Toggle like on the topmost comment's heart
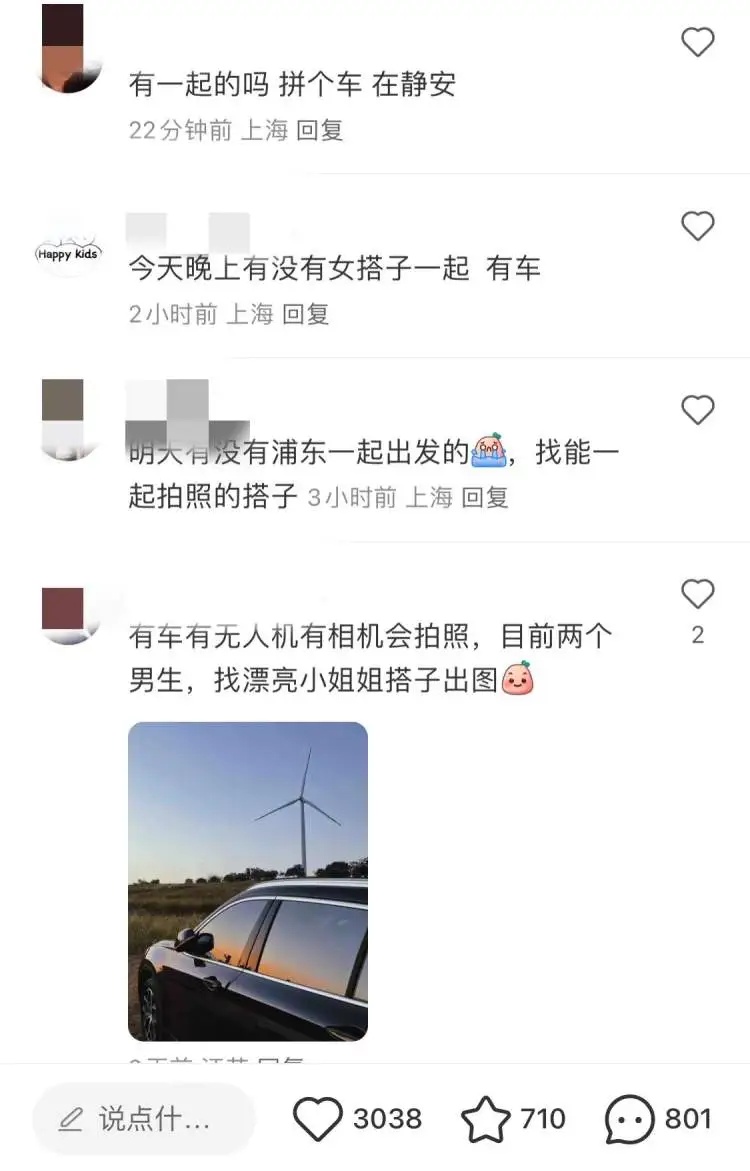The height and width of the screenshot is (1171, 750). (698, 42)
